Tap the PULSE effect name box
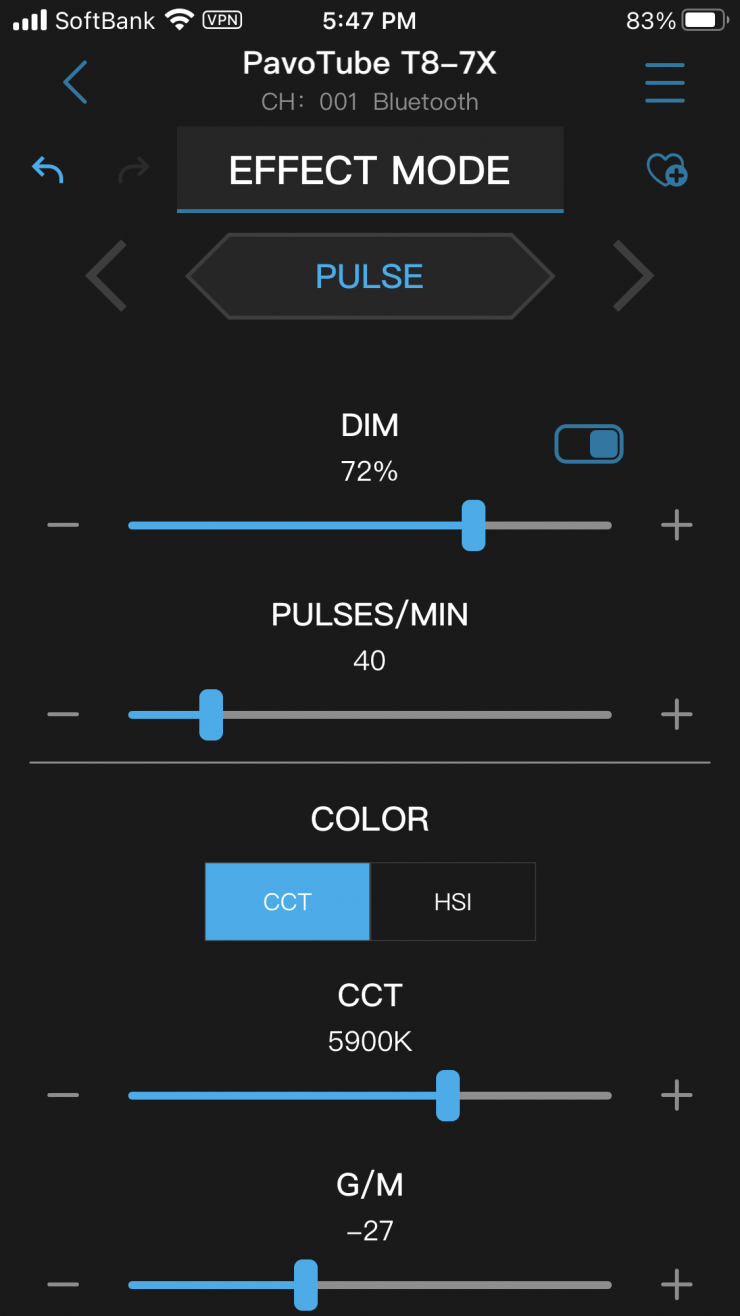 coord(370,276)
